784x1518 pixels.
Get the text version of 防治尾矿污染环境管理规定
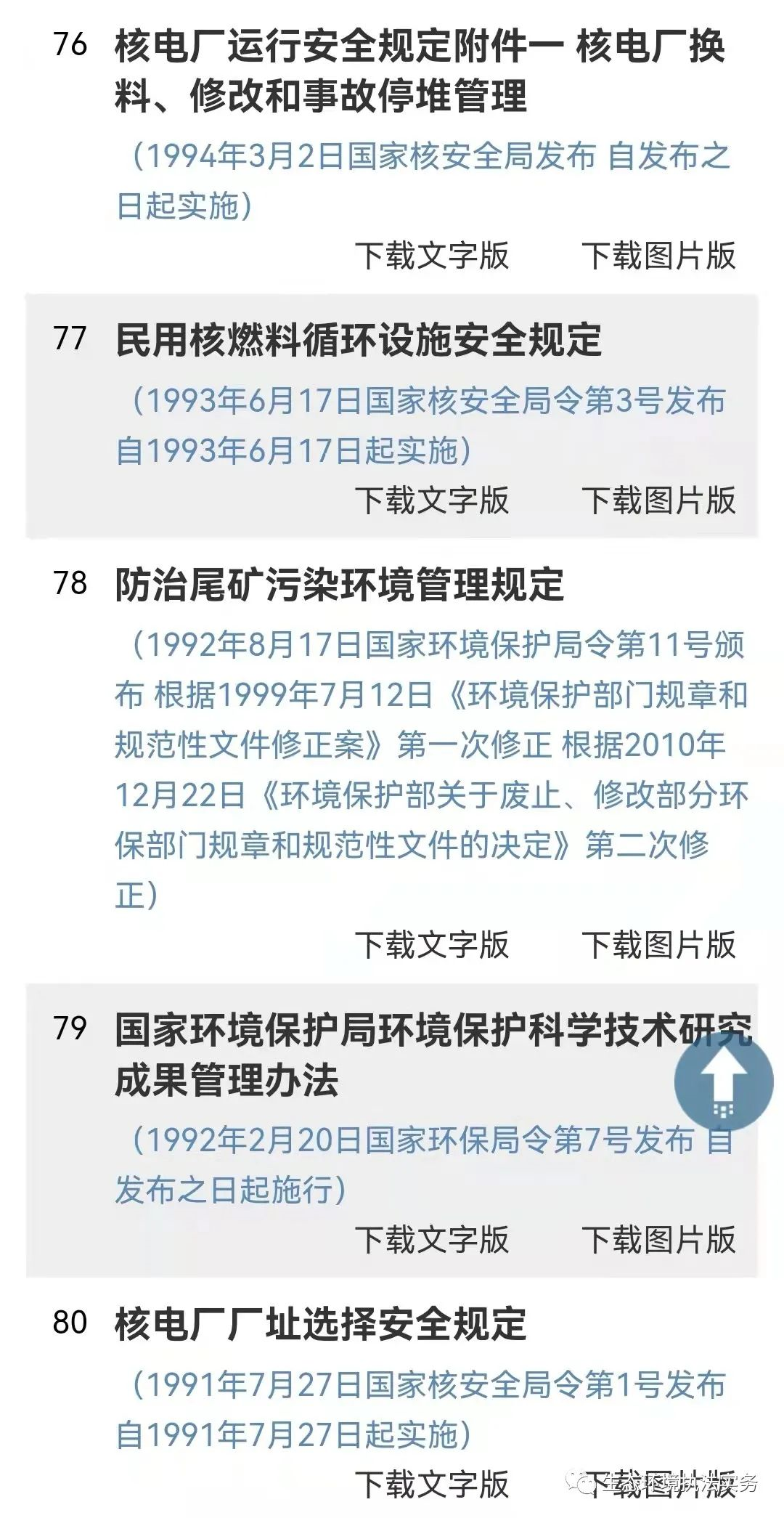pyautogui.click(x=432, y=945)
